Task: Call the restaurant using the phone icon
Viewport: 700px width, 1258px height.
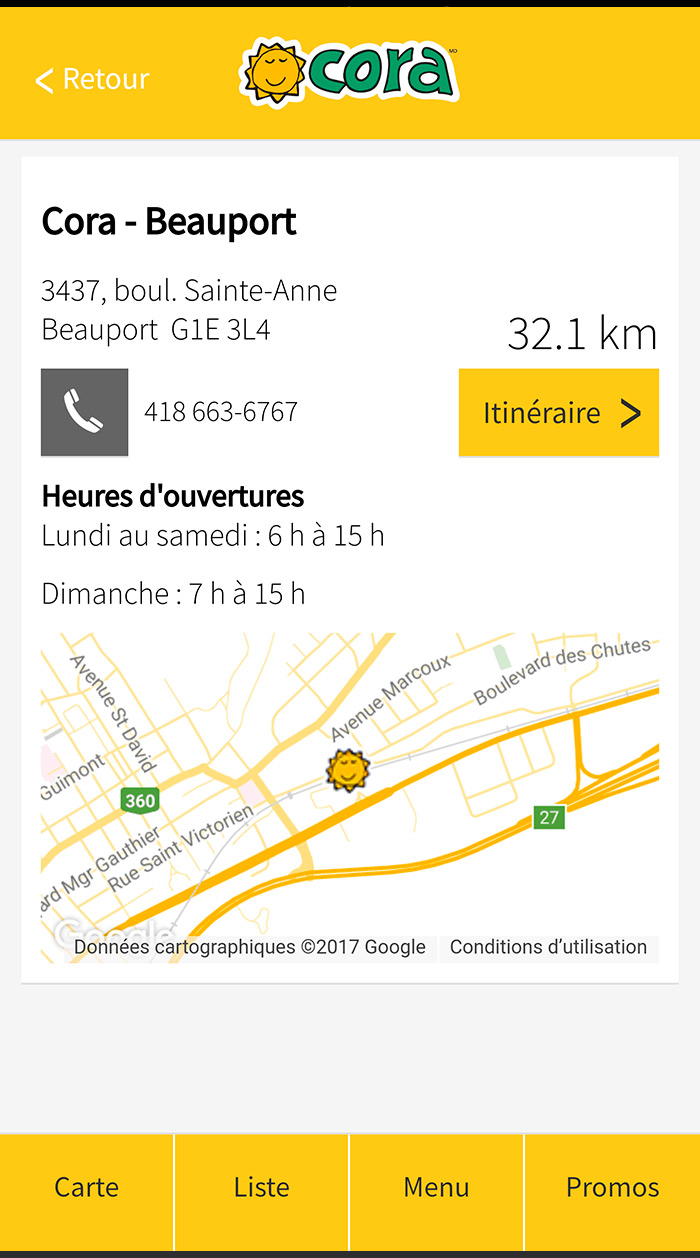Action: click(85, 412)
